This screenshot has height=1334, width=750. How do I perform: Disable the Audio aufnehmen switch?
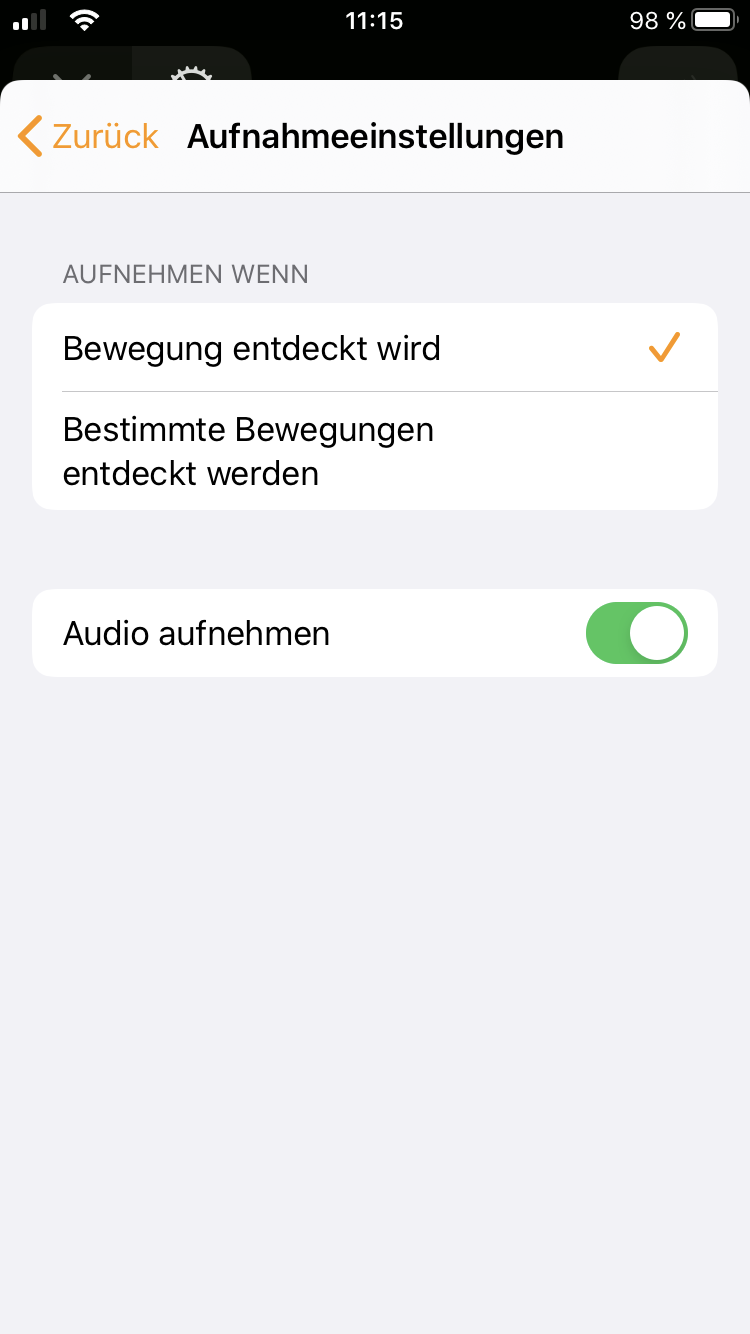coord(636,633)
